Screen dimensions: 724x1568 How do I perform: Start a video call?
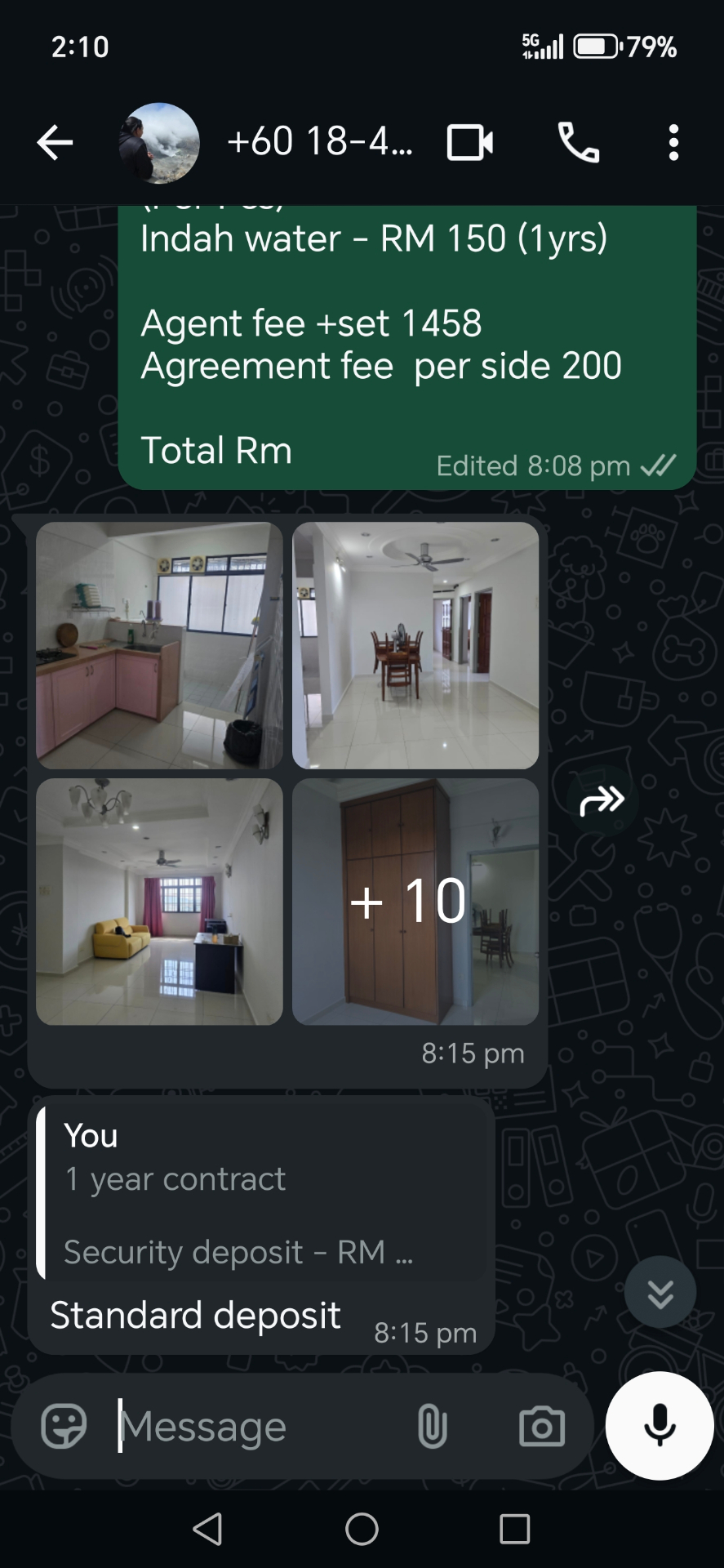point(469,143)
